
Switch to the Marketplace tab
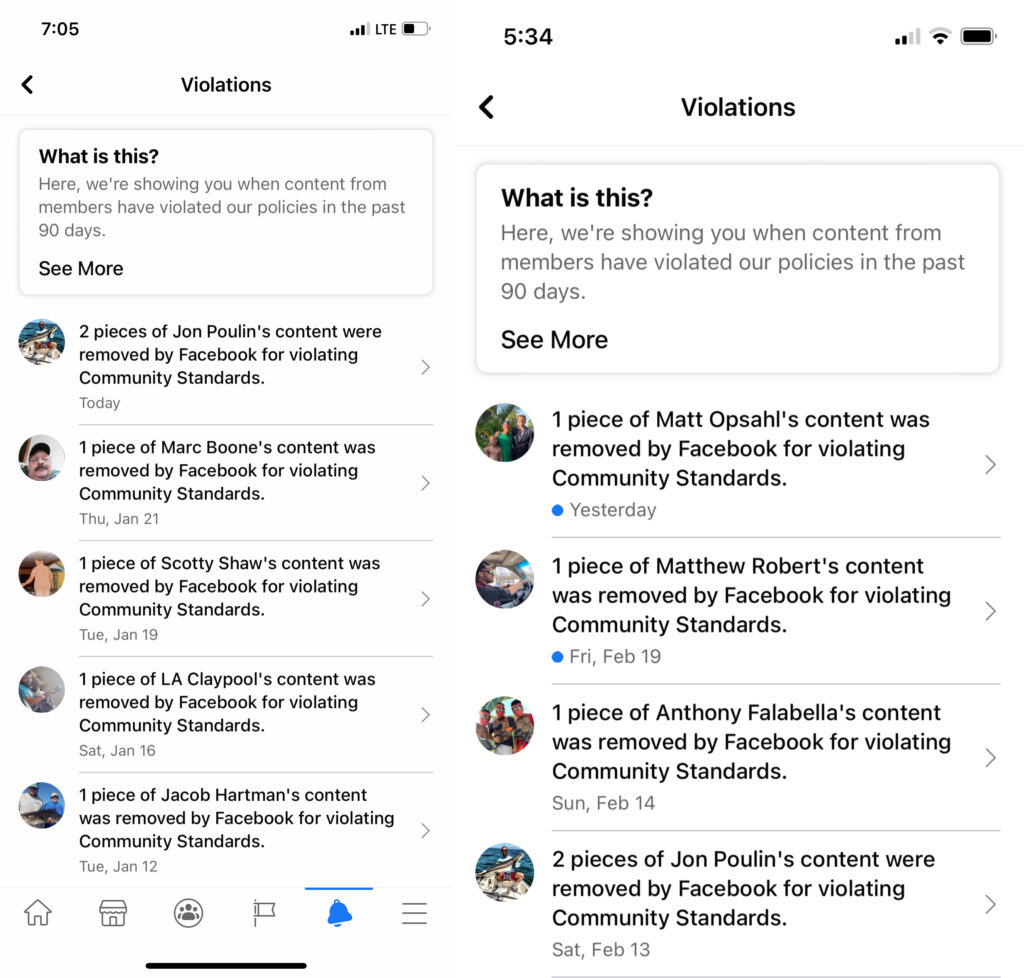(x=113, y=912)
